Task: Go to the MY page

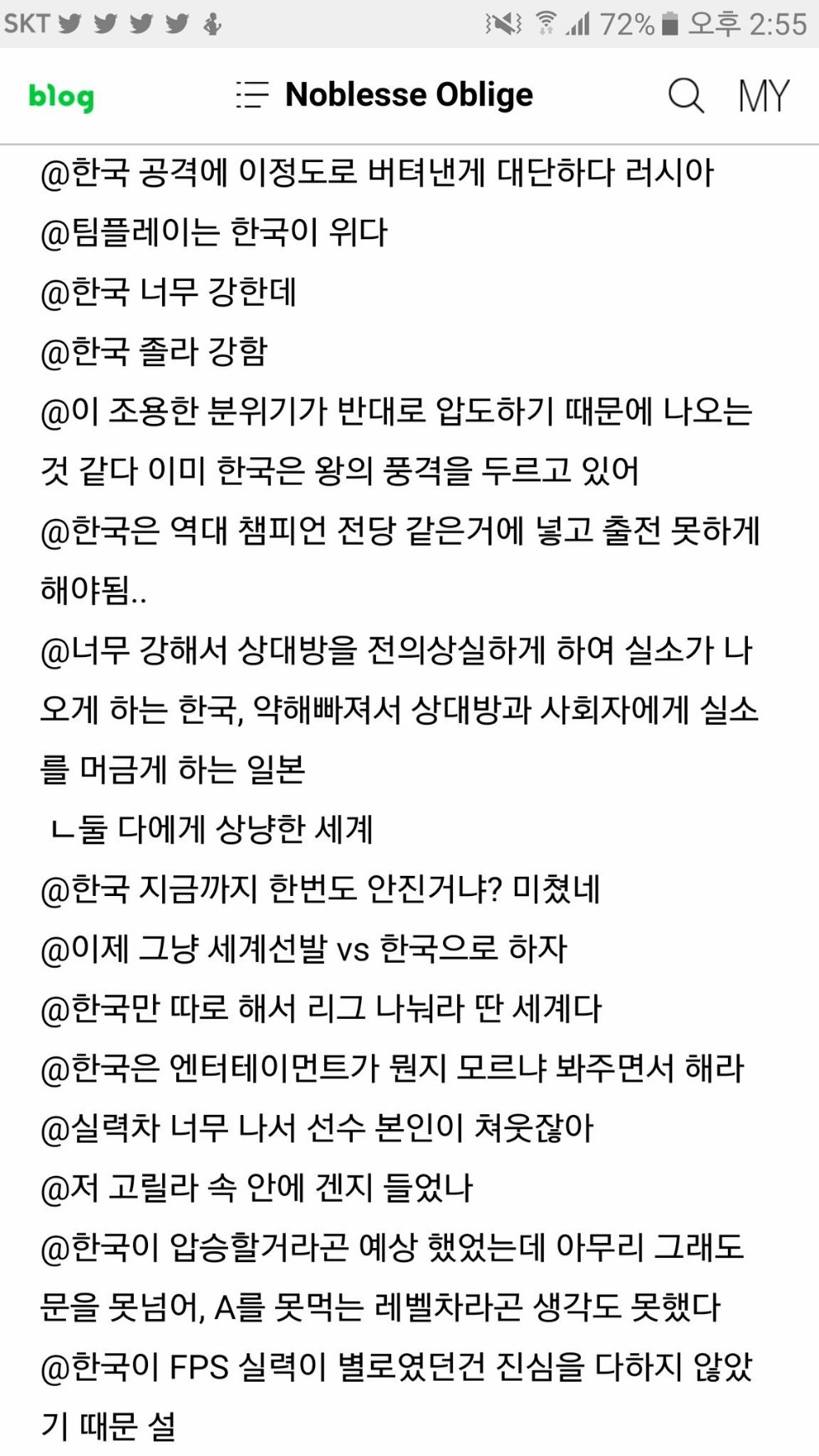Action: coord(763,95)
